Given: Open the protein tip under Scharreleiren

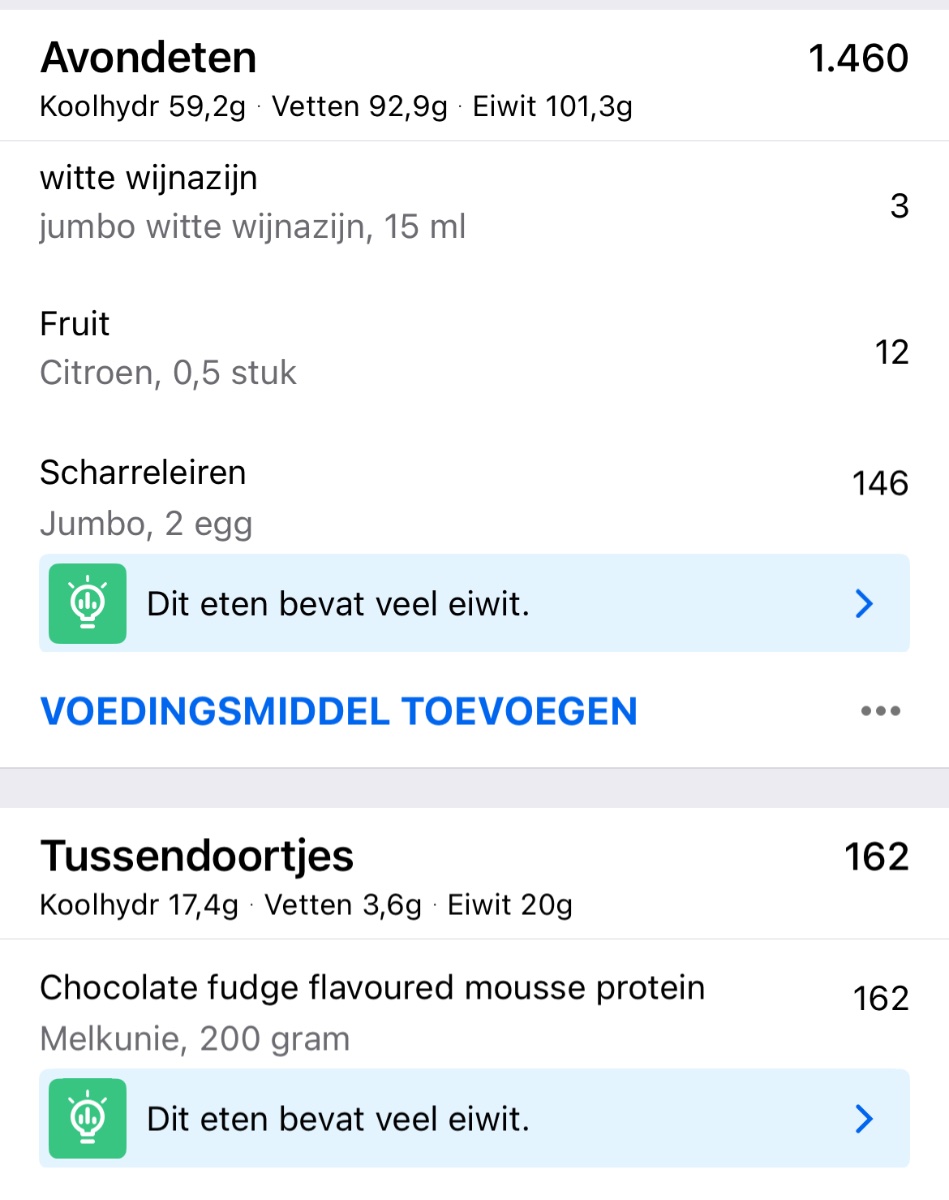Looking at the screenshot, I should click(474, 604).
